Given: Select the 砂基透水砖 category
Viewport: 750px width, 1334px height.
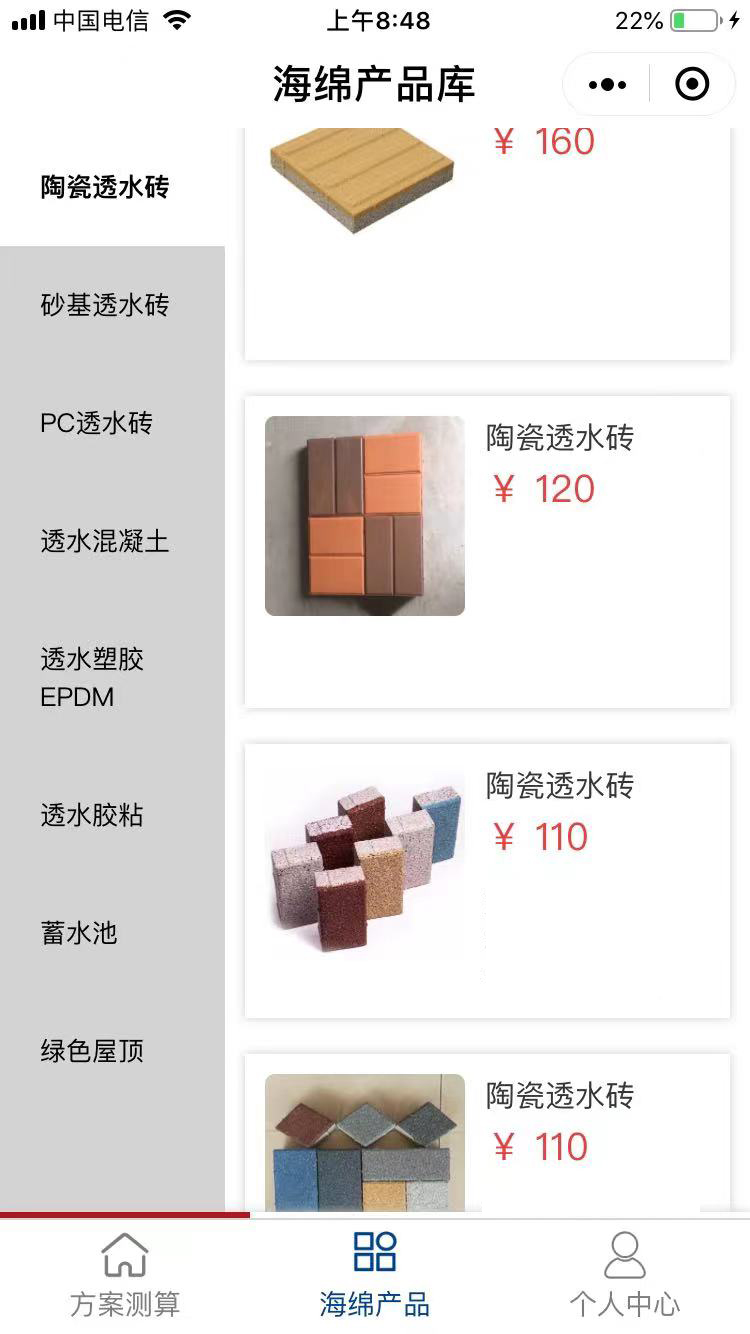Looking at the screenshot, I should [105, 305].
